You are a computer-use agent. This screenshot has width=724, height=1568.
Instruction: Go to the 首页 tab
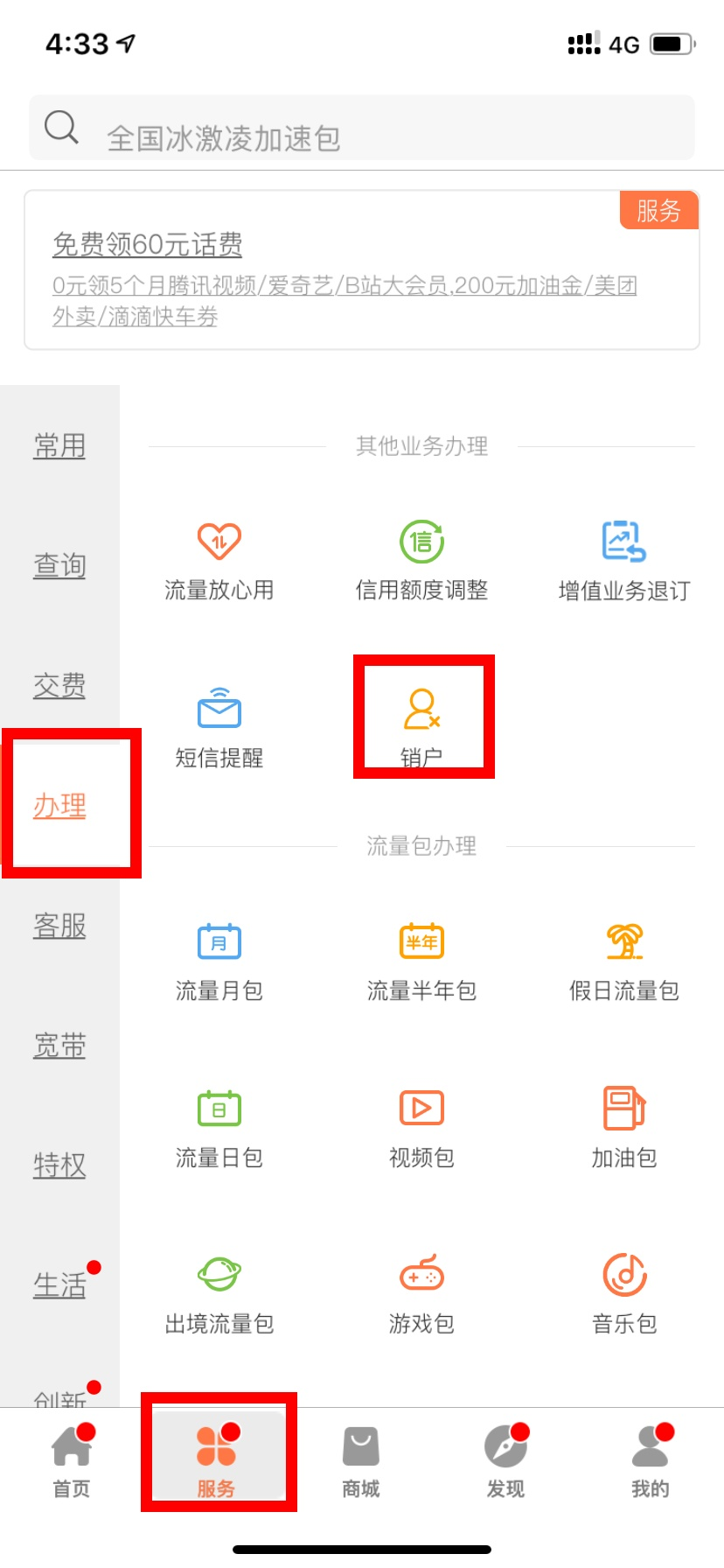point(72,1461)
